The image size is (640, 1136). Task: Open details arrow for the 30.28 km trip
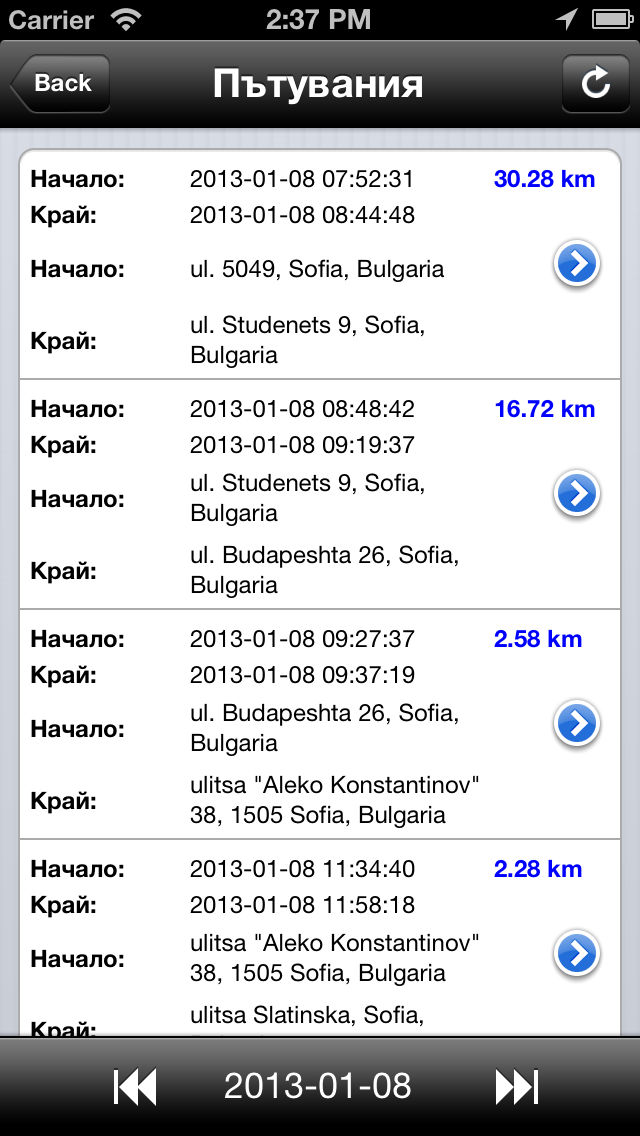tap(577, 264)
